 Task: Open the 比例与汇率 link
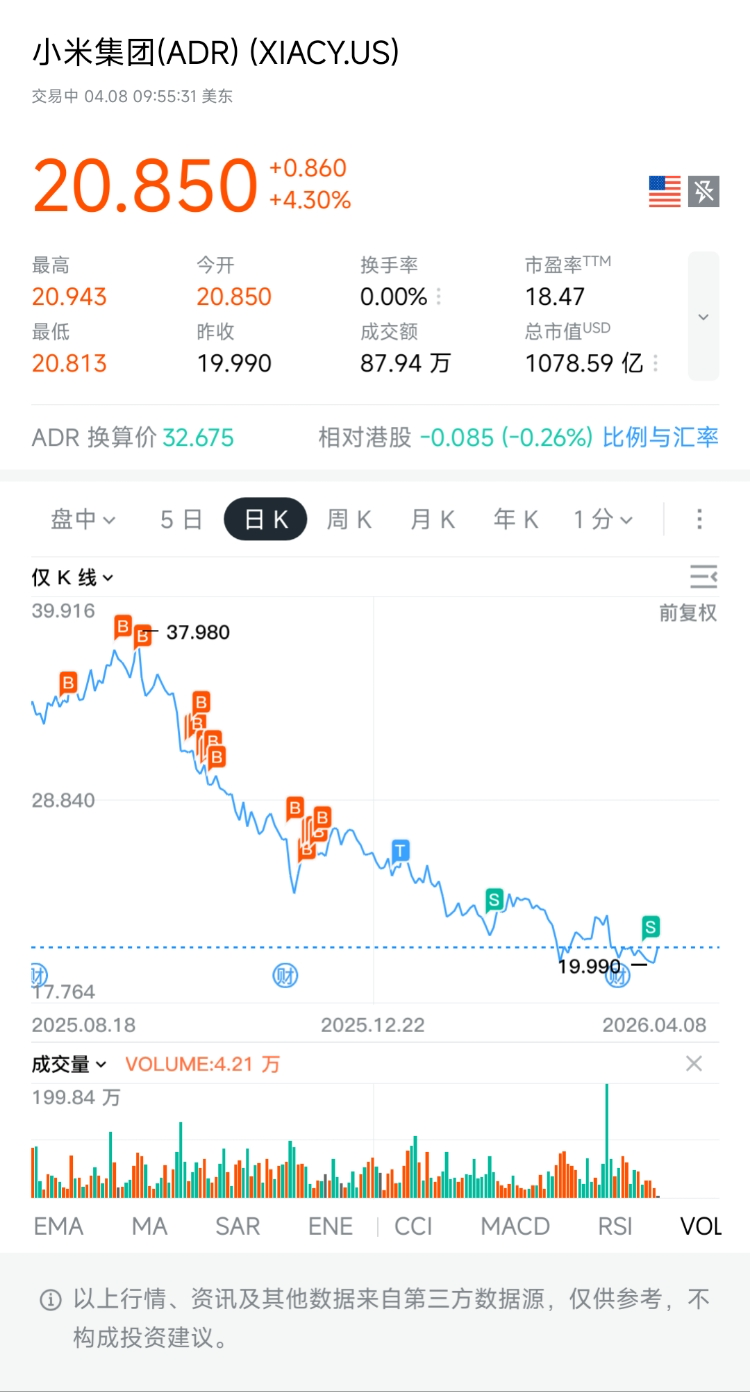(x=660, y=437)
